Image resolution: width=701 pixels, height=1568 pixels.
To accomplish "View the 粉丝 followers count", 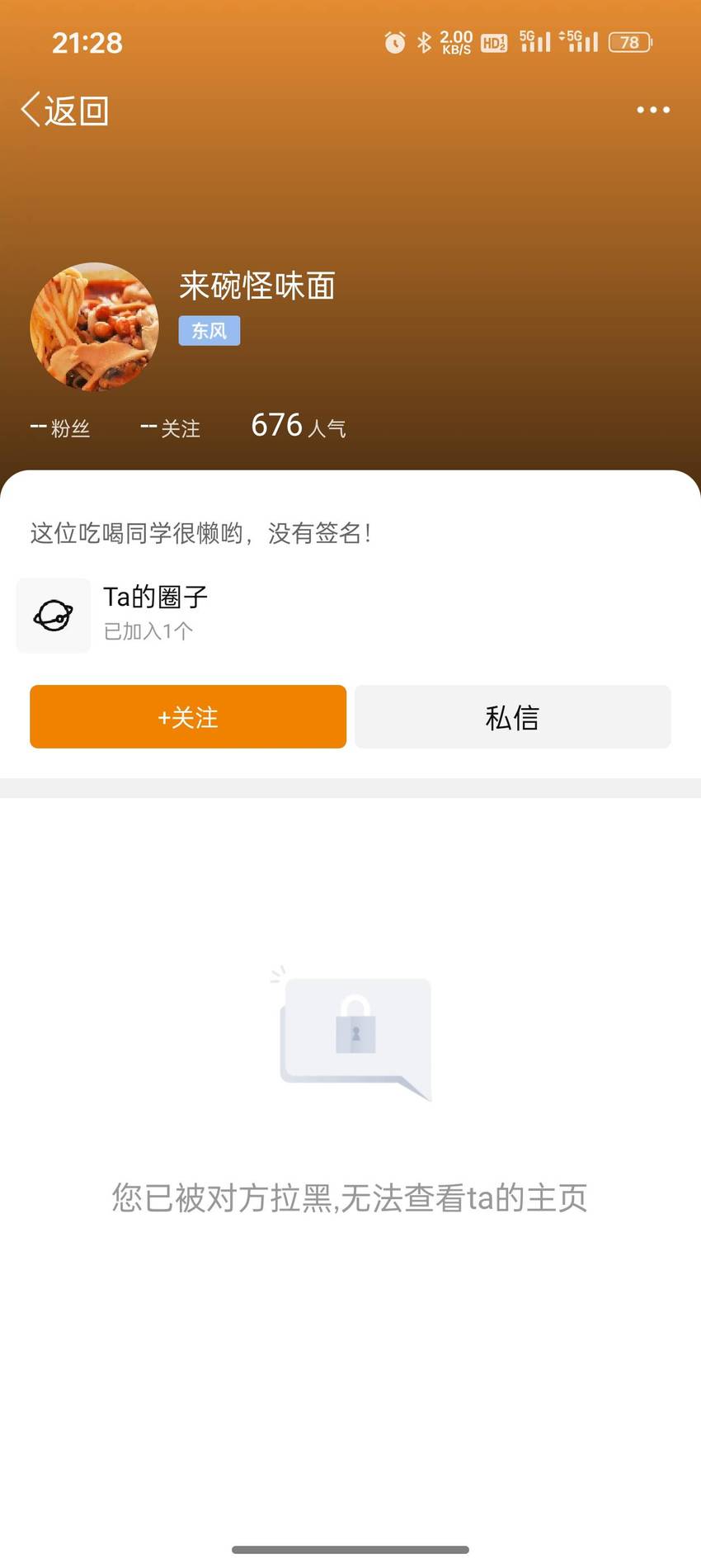I will coord(60,427).
